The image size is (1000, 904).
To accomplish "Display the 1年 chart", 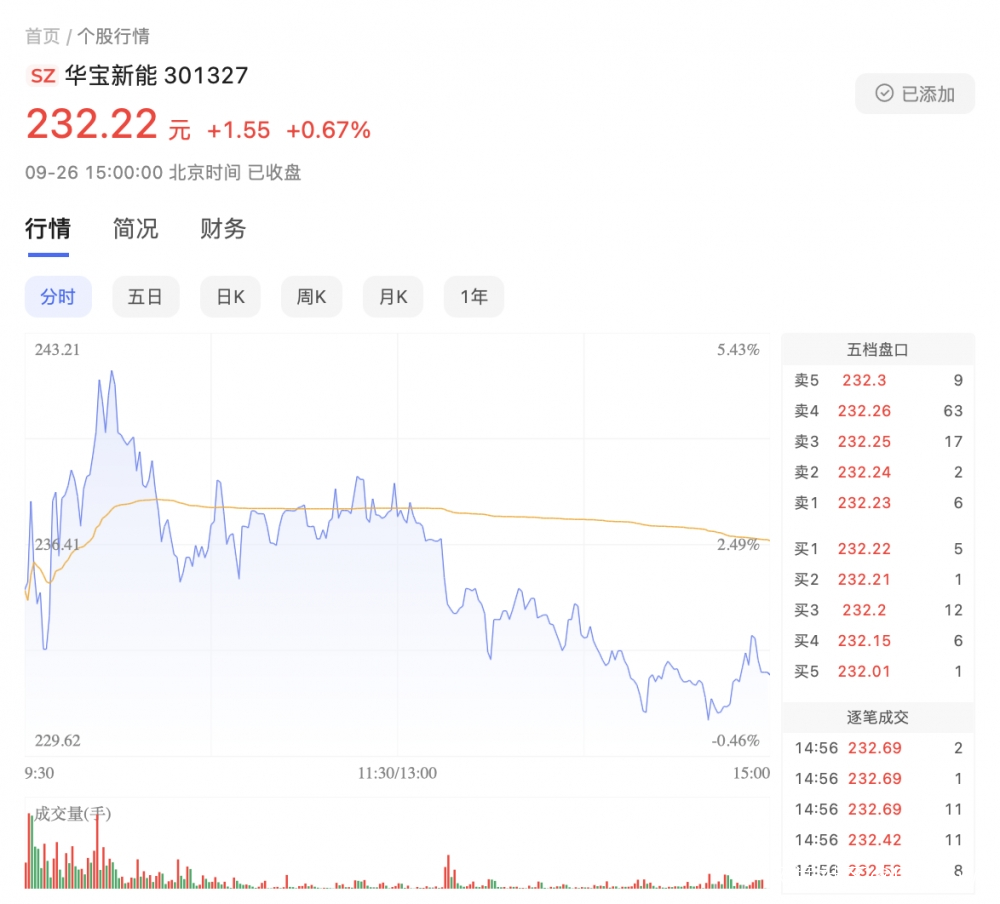I will click(474, 297).
